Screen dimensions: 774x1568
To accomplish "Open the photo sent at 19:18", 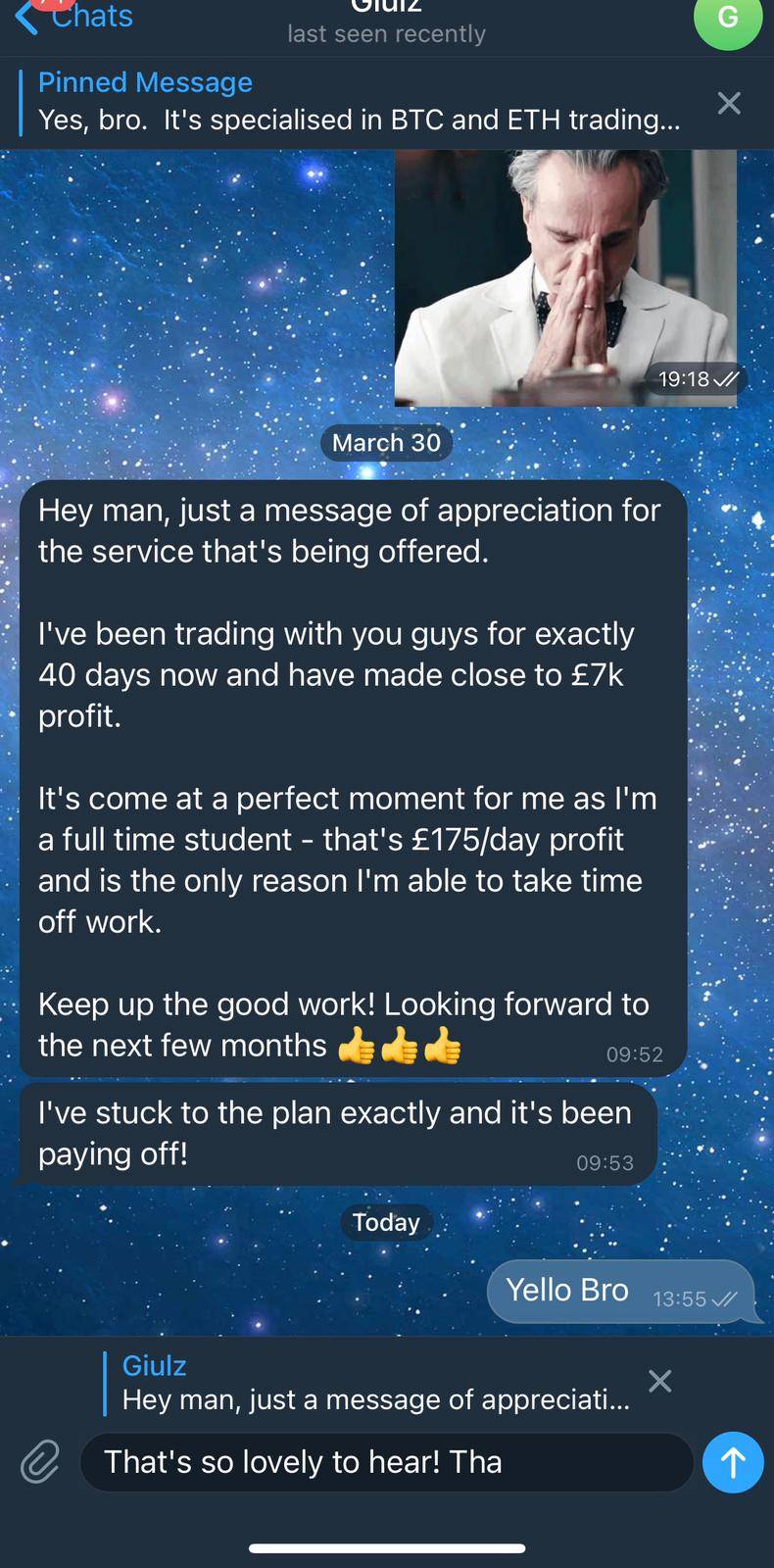I will 565,277.
